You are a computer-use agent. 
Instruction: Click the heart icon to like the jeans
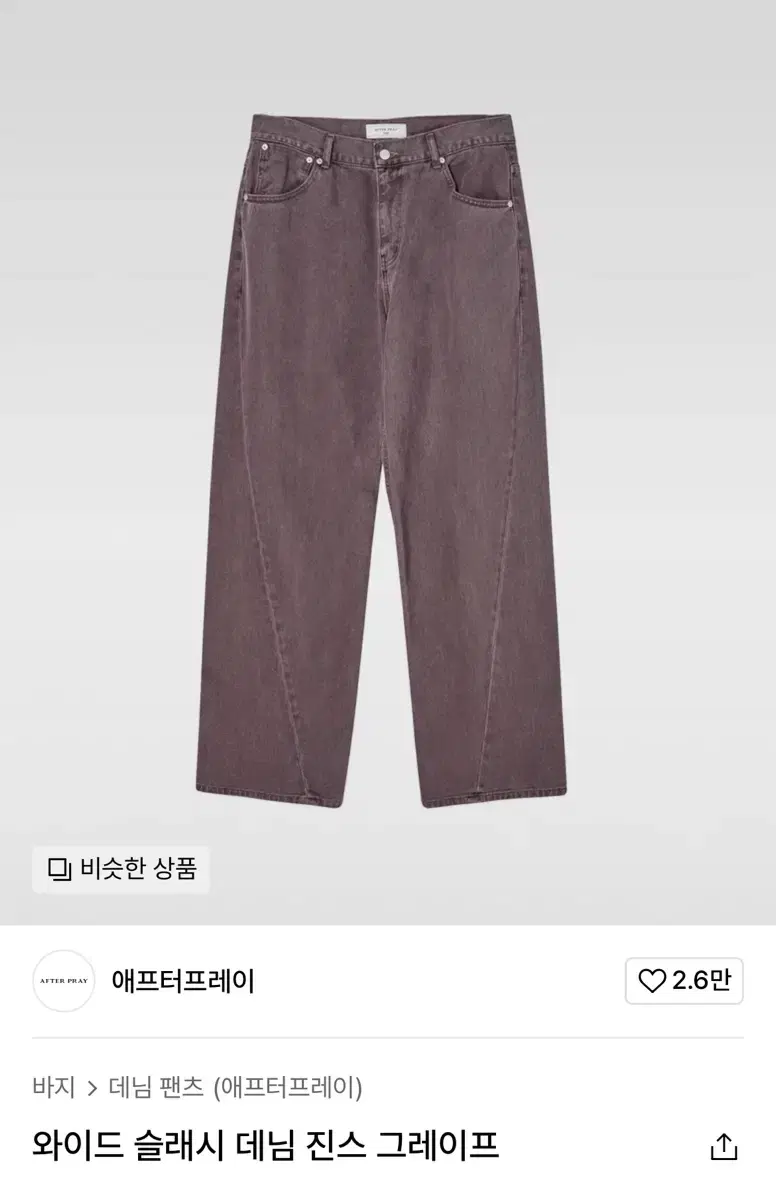click(x=650, y=981)
